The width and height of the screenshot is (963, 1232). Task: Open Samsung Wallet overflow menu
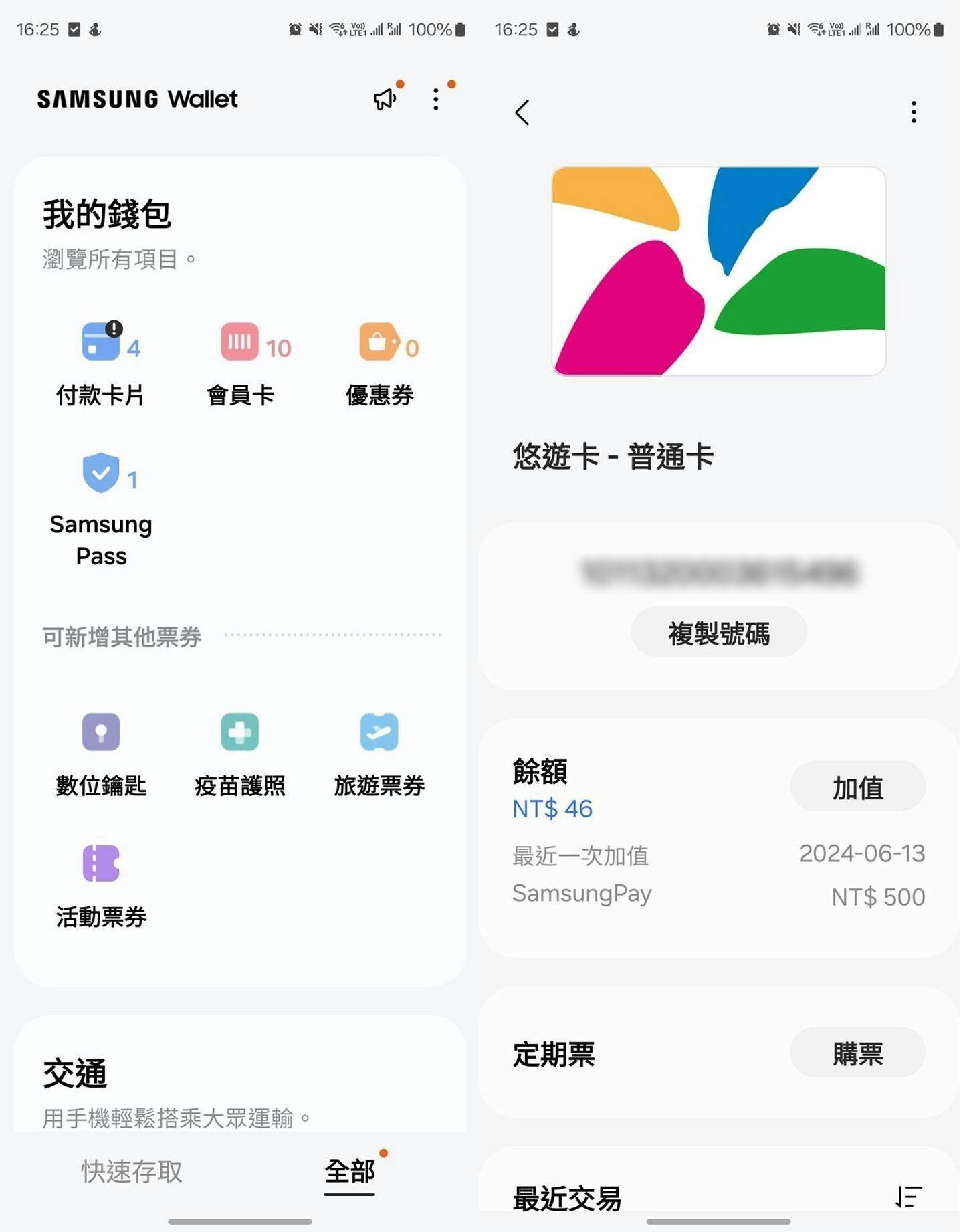[x=436, y=100]
